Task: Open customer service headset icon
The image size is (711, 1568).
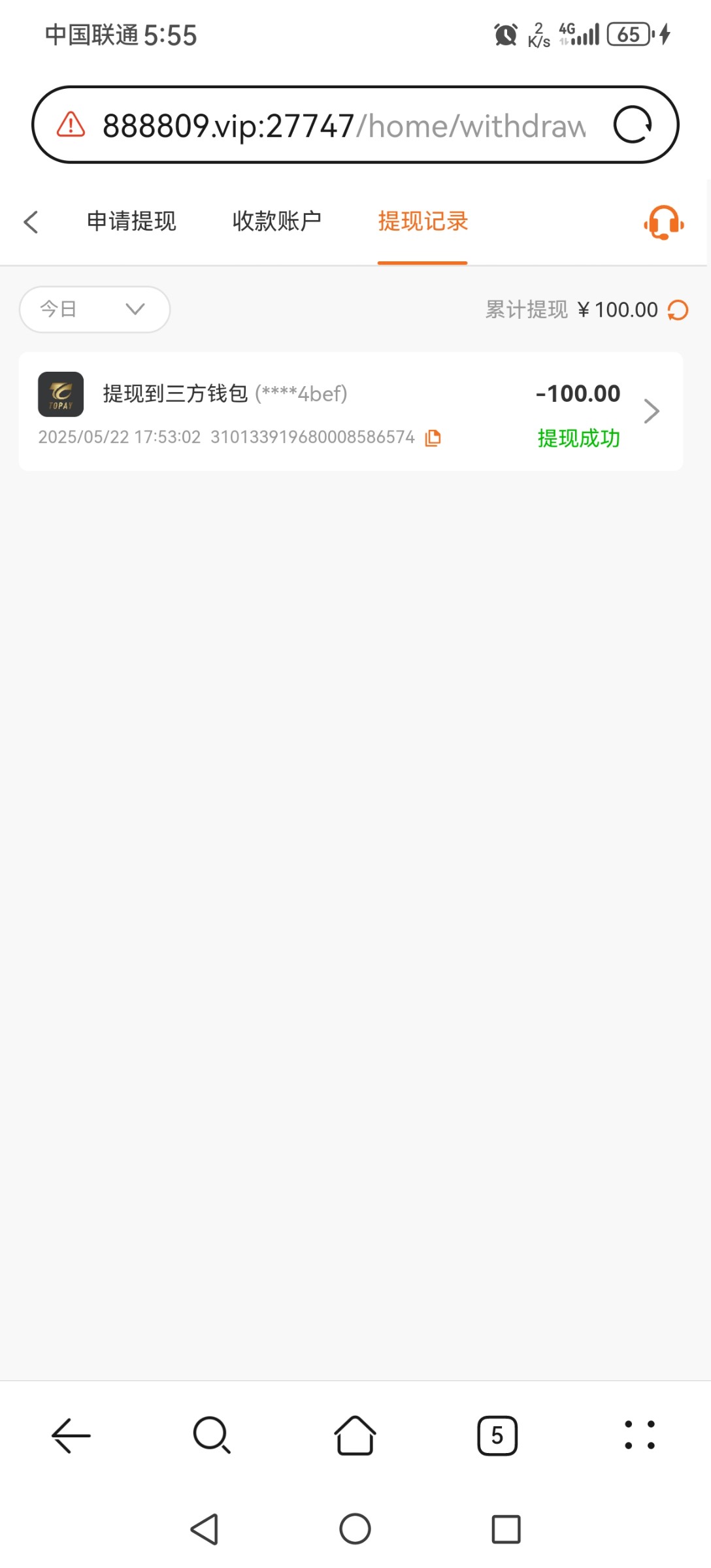Action: [x=664, y=223]
